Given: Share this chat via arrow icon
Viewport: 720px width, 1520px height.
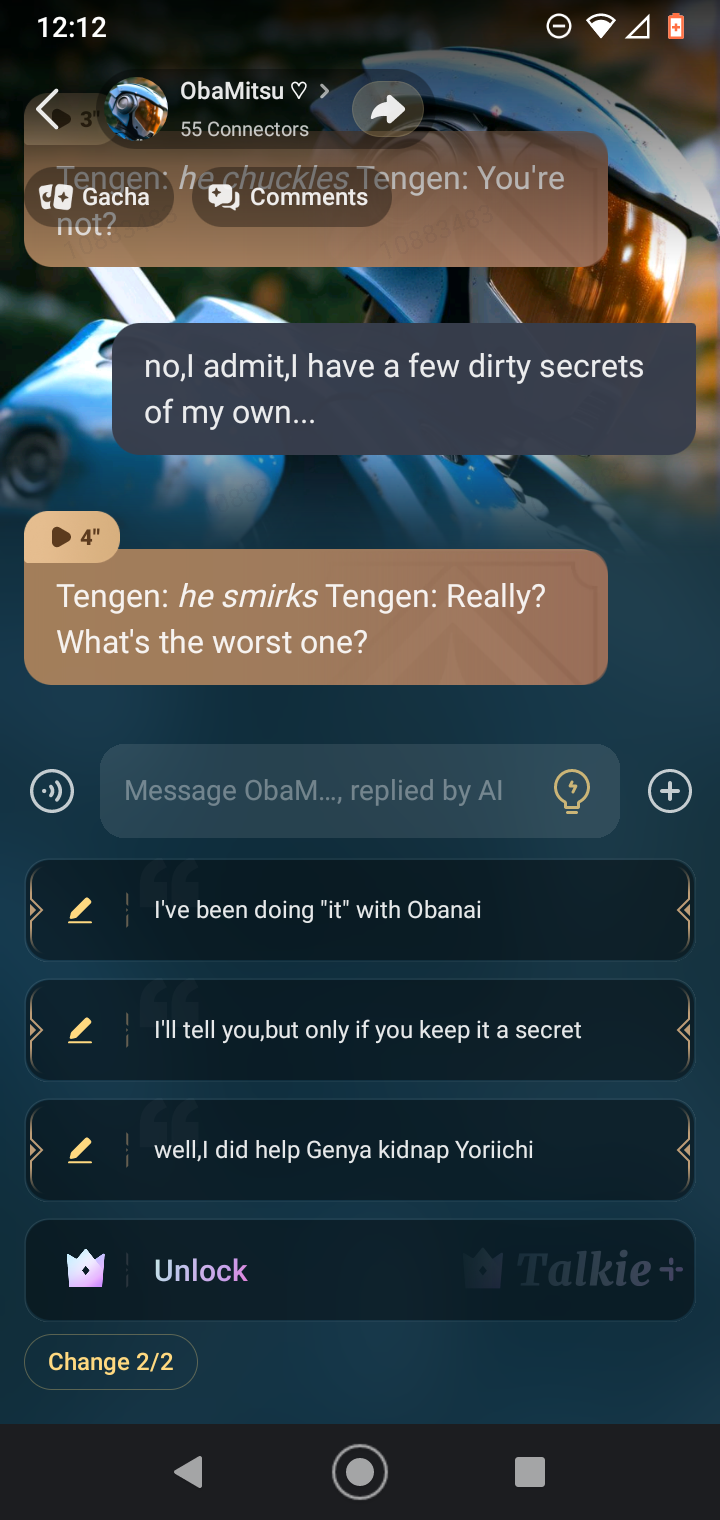Looking at the screenshot, I should (388, 109).
